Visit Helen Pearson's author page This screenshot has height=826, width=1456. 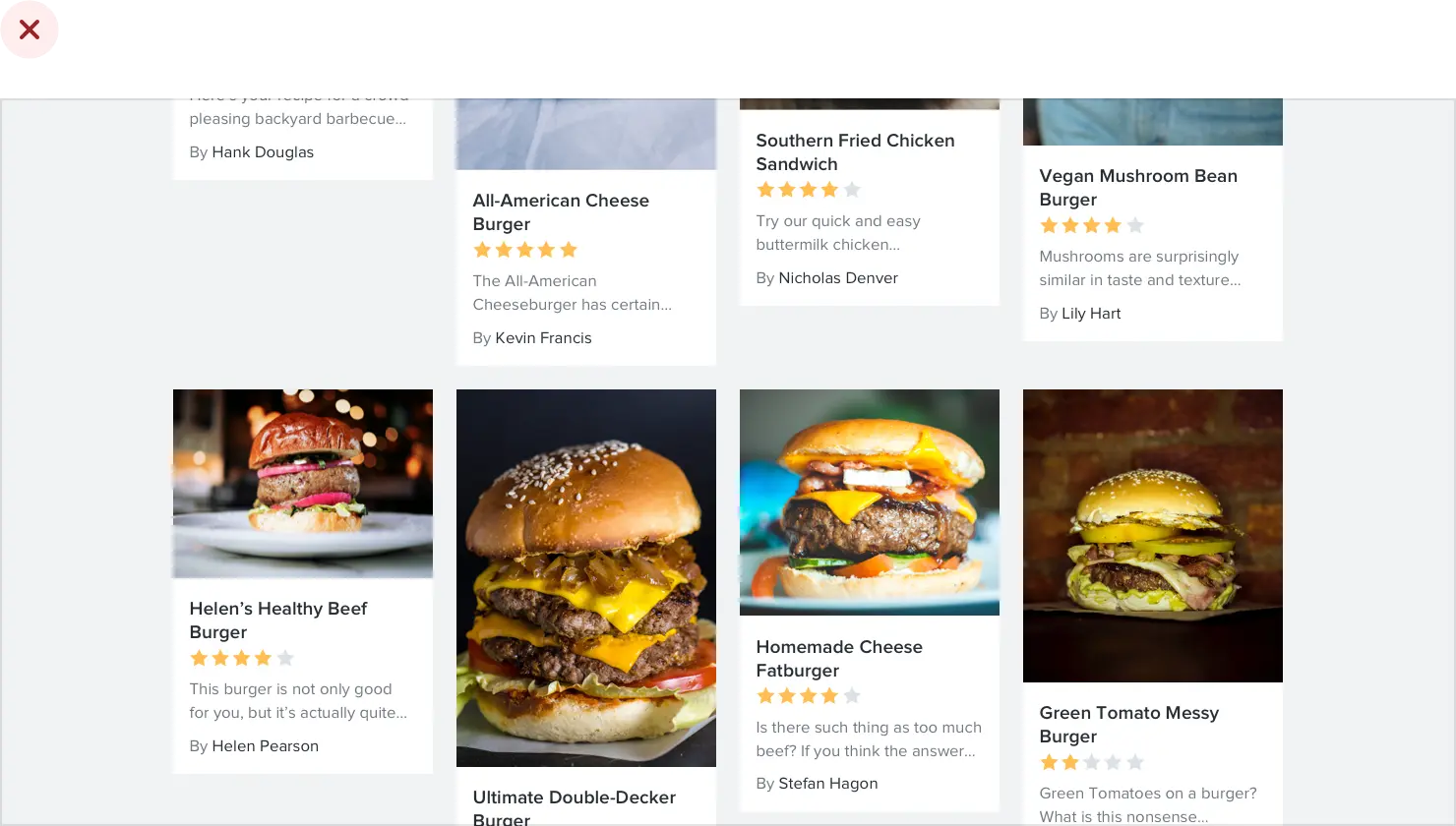click(265, 745)
